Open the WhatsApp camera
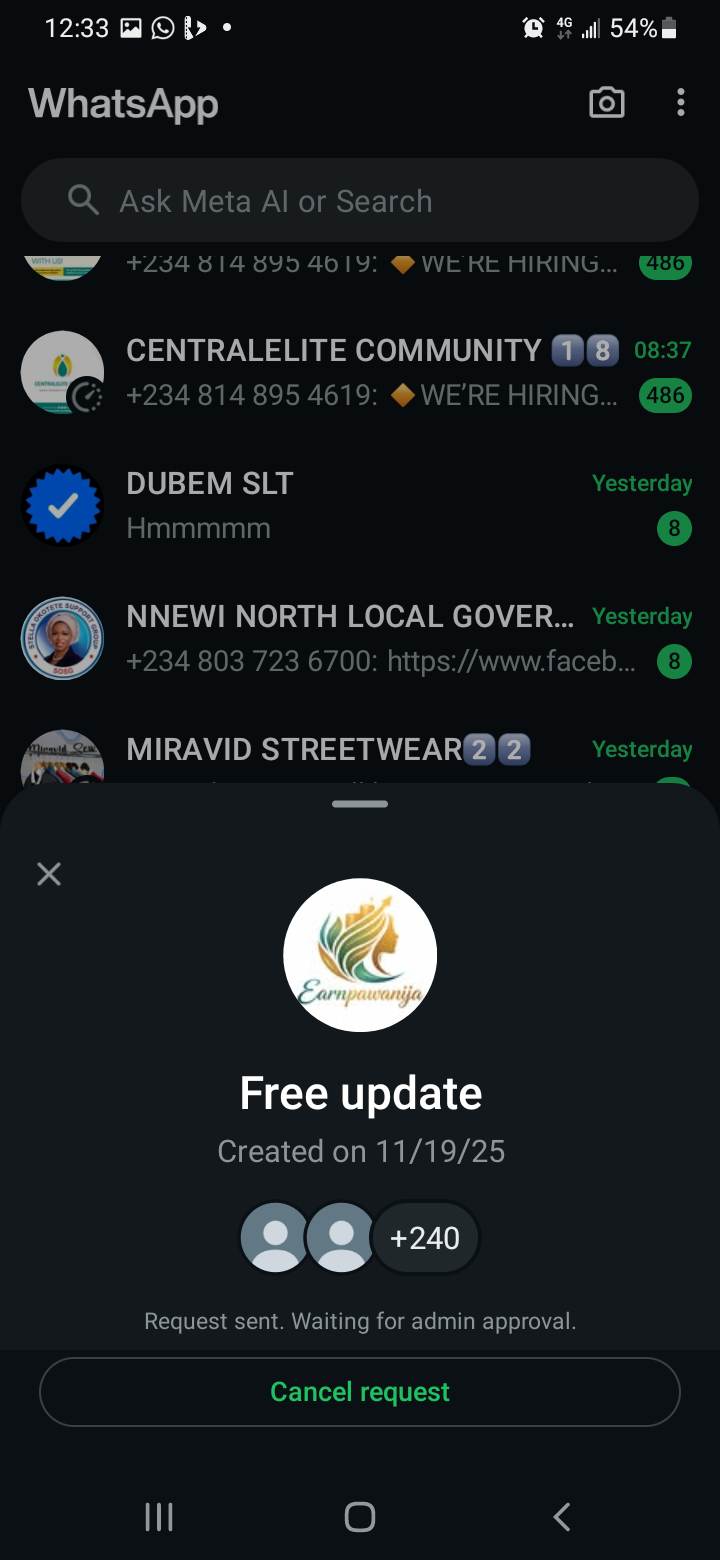Viewport: 720px width, 1560px height. [x=606, y=103]
